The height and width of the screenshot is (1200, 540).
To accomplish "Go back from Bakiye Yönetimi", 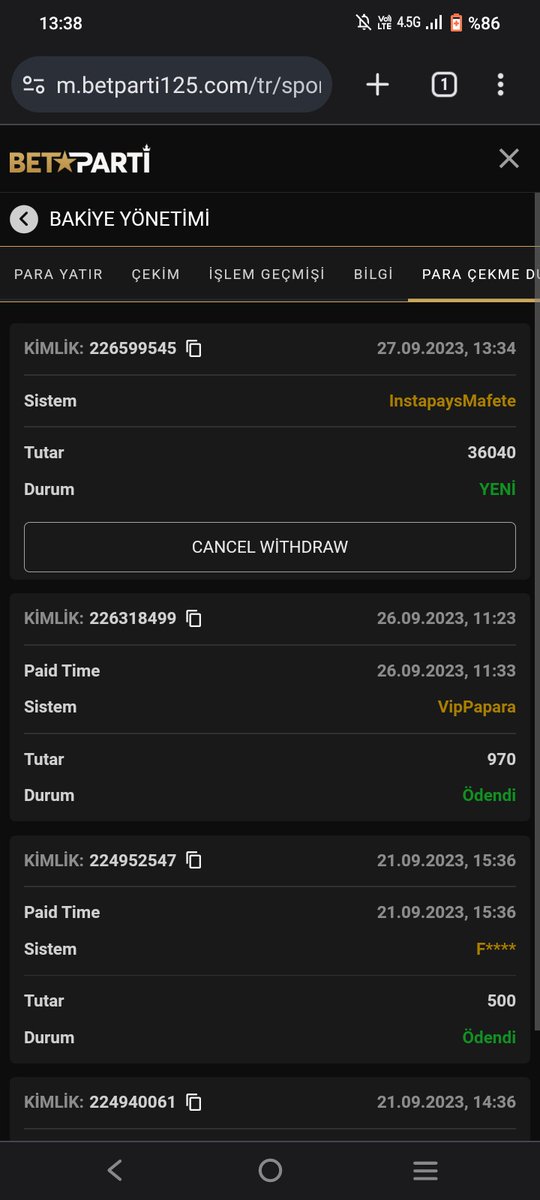I will coord(24,219).
